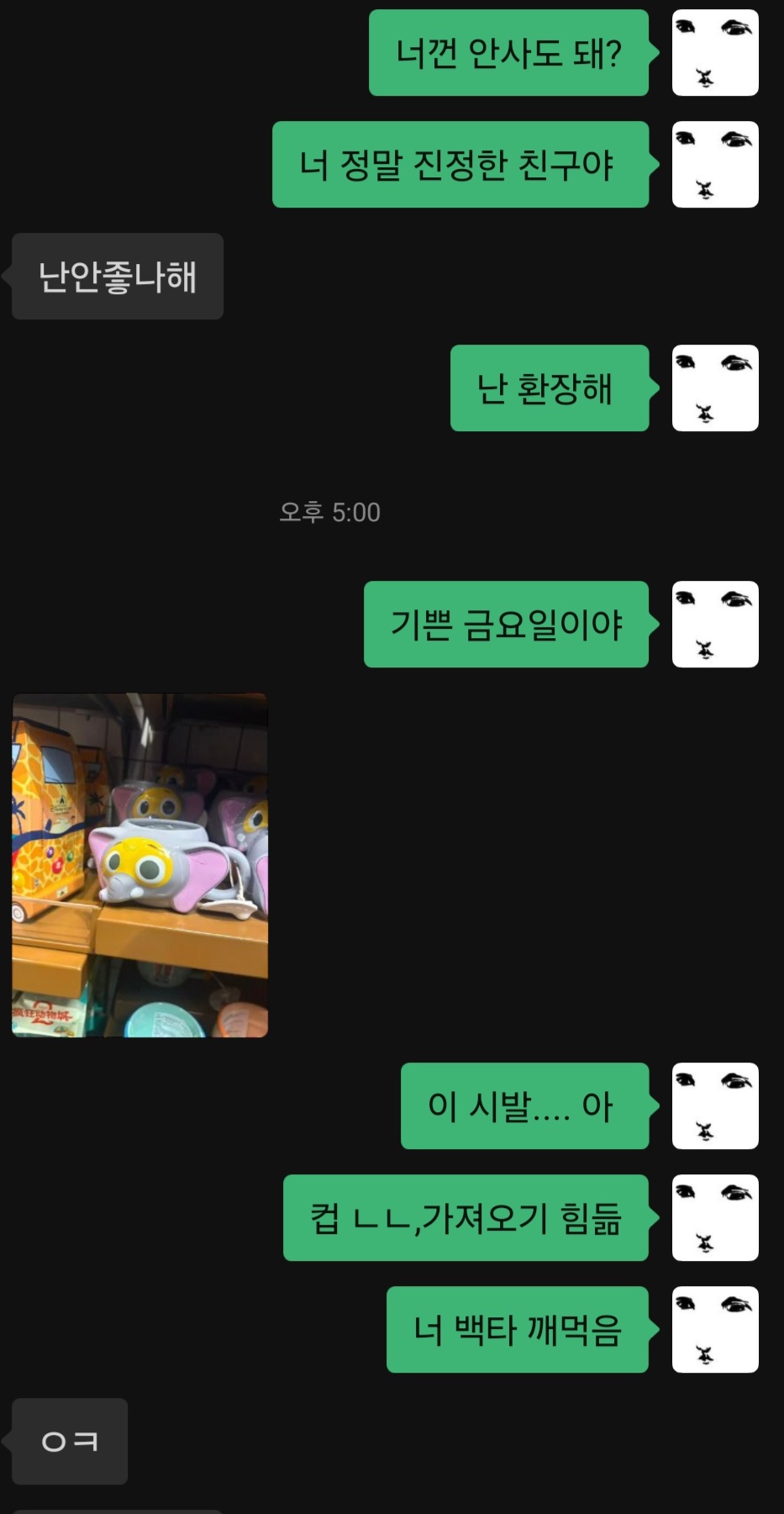Image resolution: width=784 pixels, height=1514 pixels.
Task: Open avatar next to '너 백타 깨먹음'
Action: tap(715, 1329)
